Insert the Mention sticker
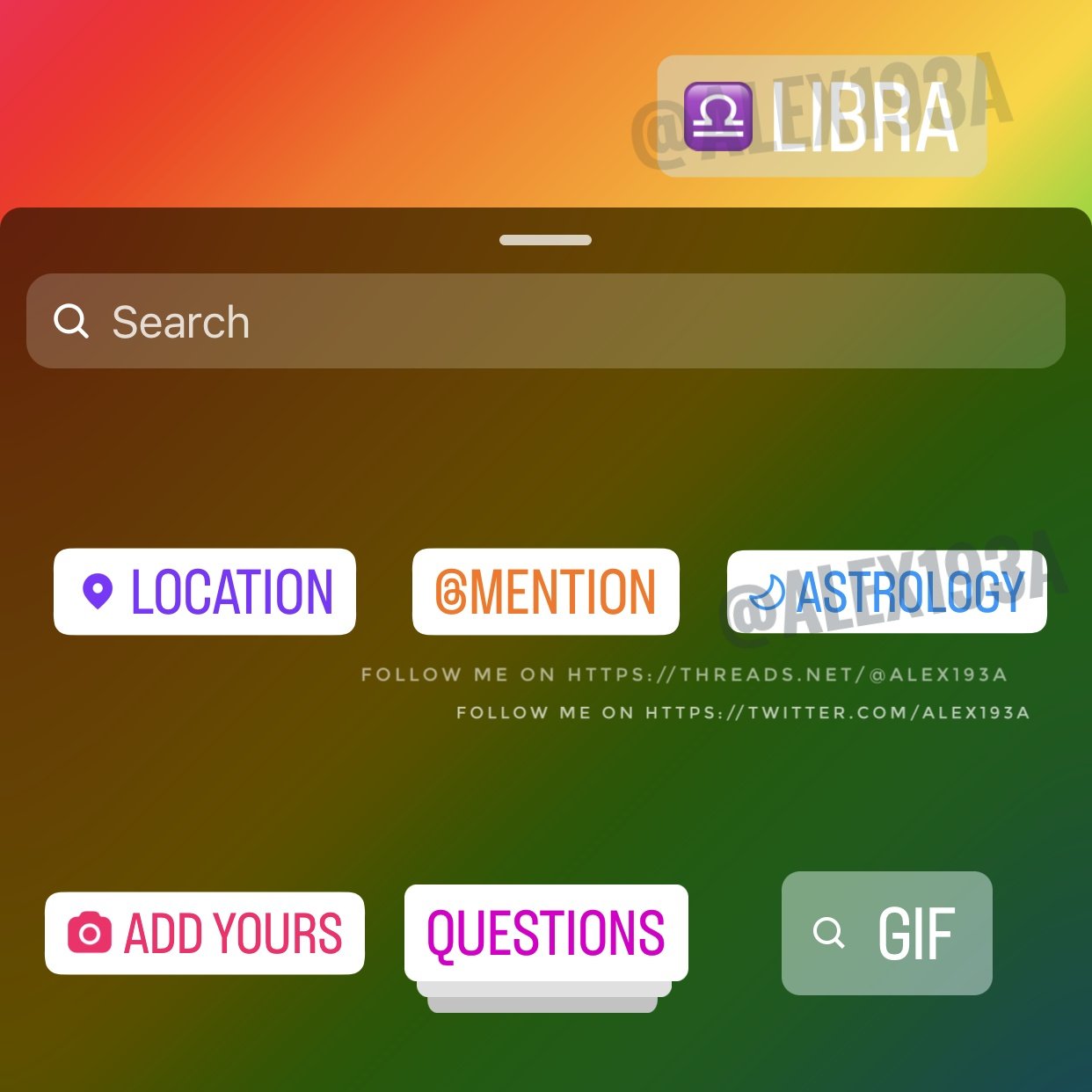 [545, 592]
